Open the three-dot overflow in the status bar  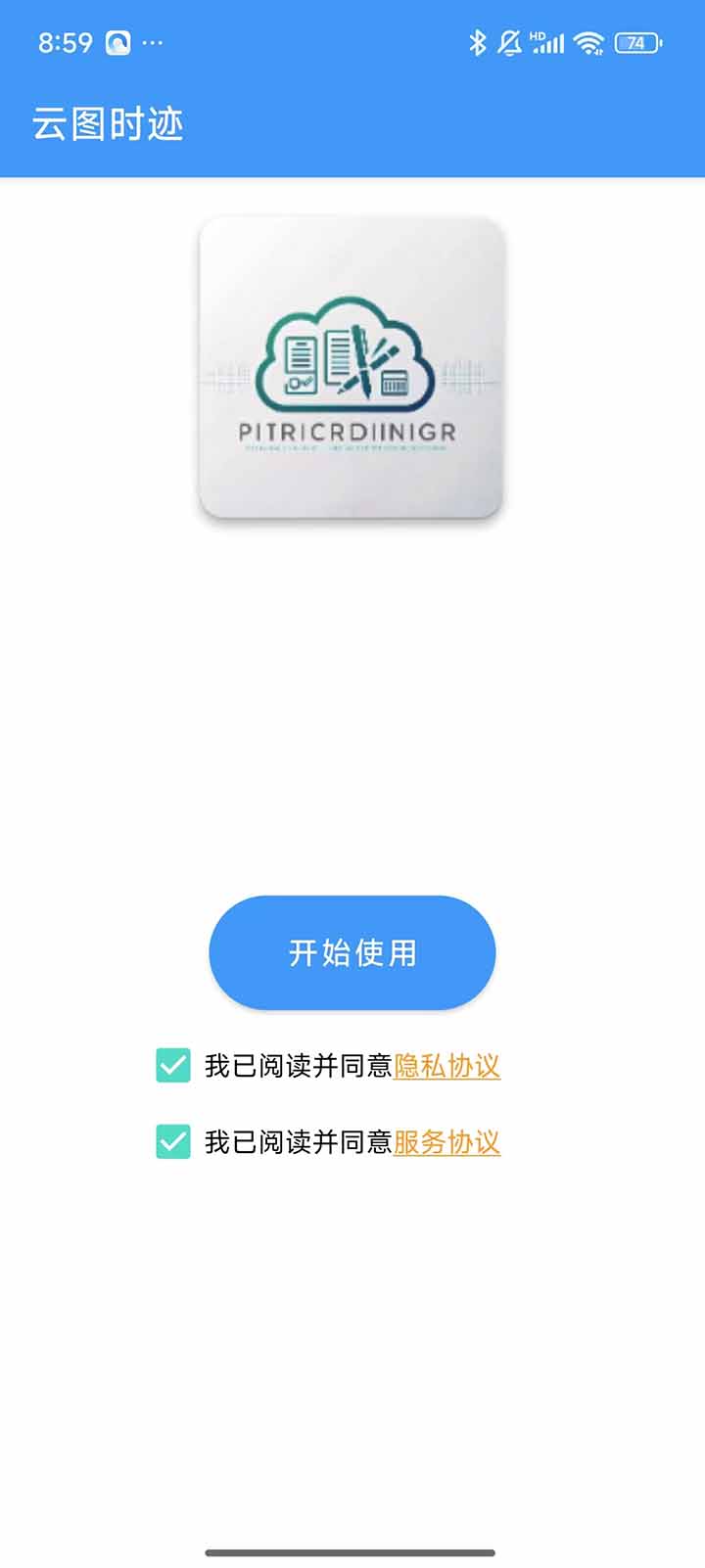coord(155,42)
